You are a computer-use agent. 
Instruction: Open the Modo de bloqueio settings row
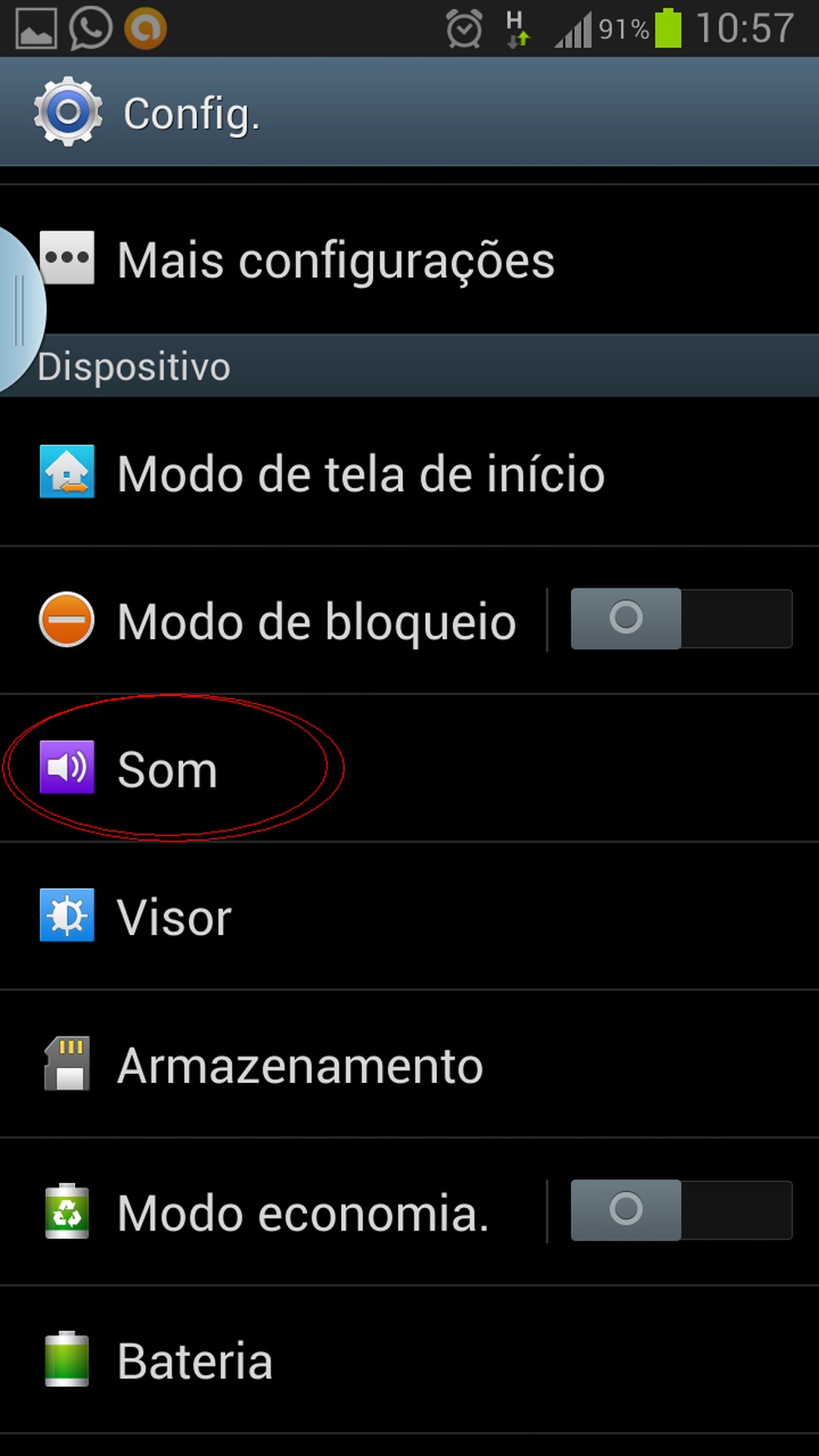click(316, 622)
